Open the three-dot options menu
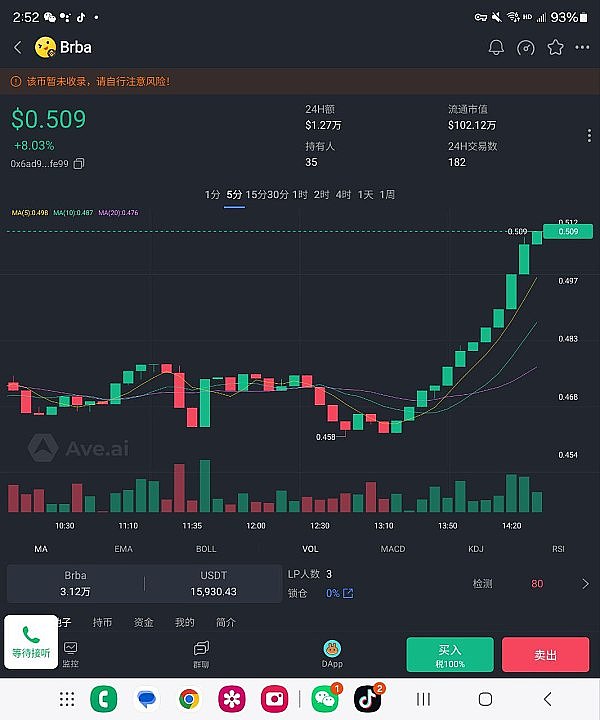The width and height of the screenshot is (600, 720). click(589, 135)
